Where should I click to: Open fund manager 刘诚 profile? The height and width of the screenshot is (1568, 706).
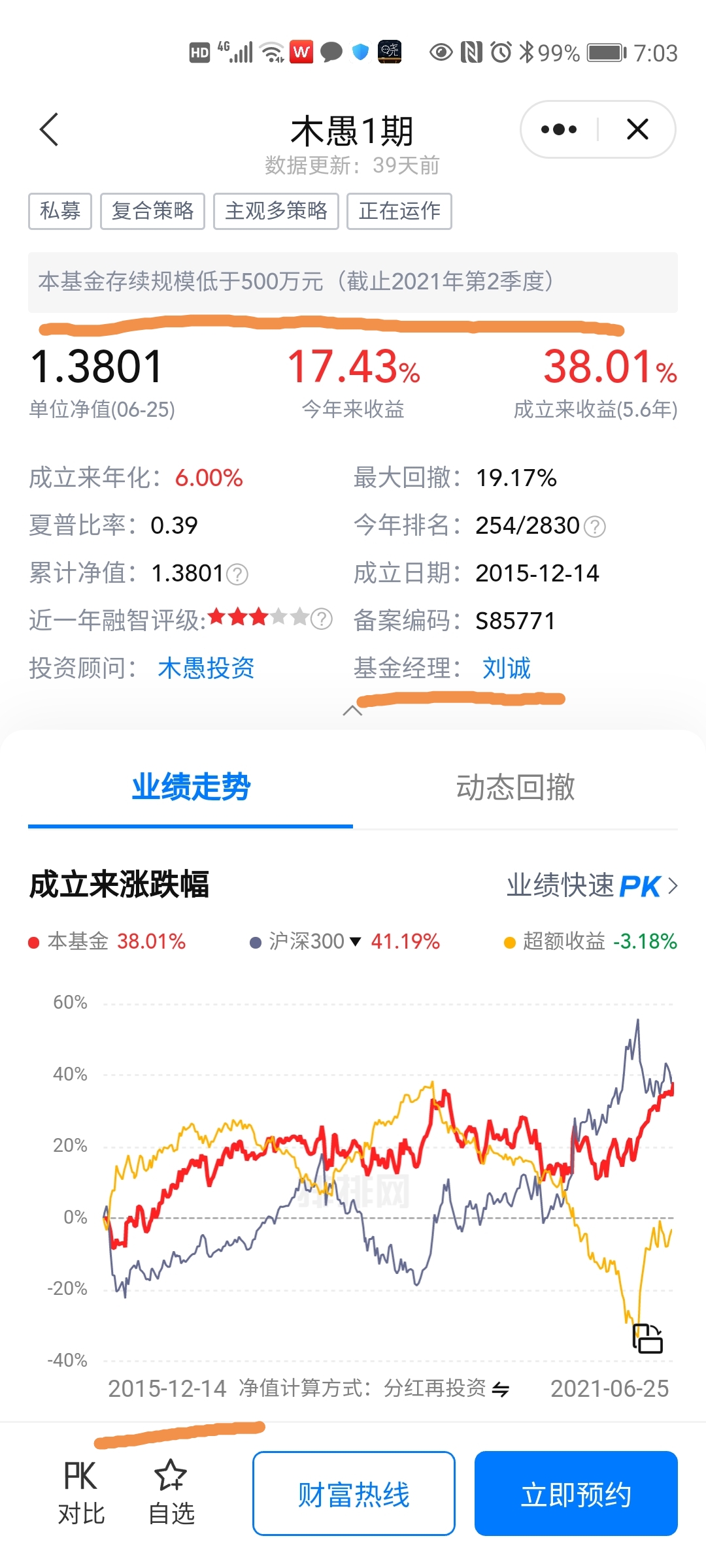507,668
